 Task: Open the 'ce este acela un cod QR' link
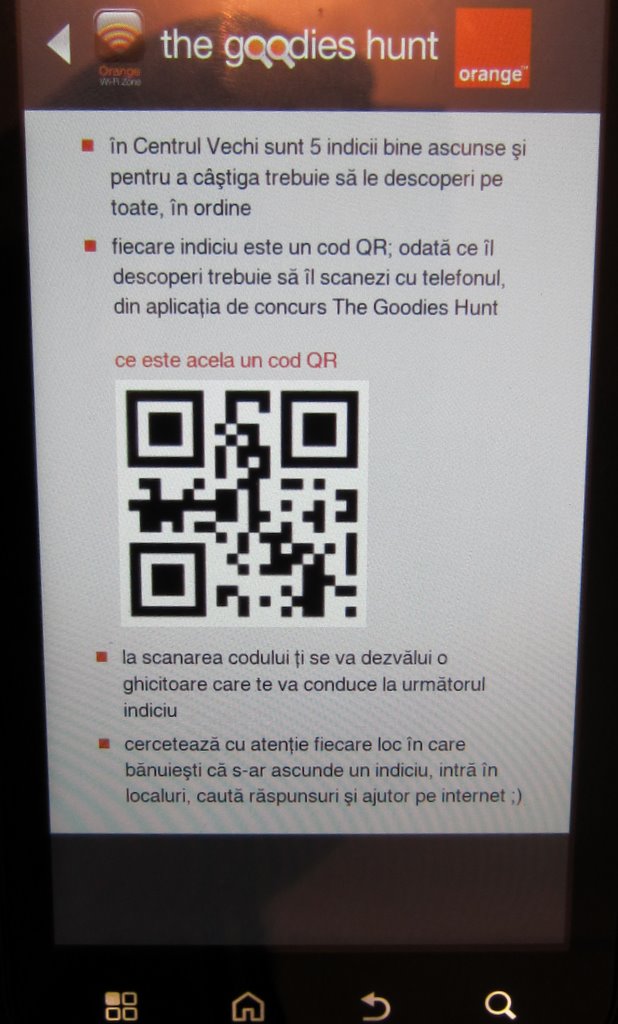(225, 360)
